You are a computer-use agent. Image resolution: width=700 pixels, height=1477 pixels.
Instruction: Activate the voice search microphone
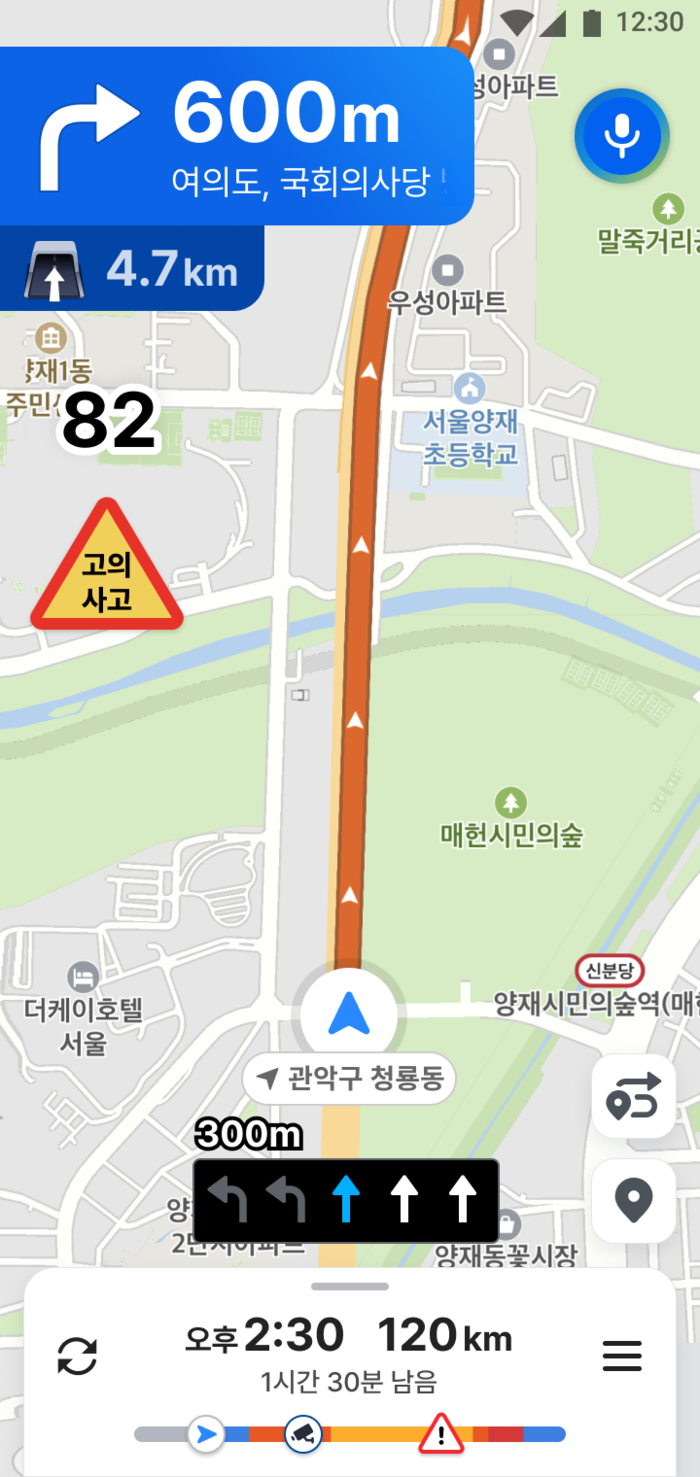pos(620,138)
